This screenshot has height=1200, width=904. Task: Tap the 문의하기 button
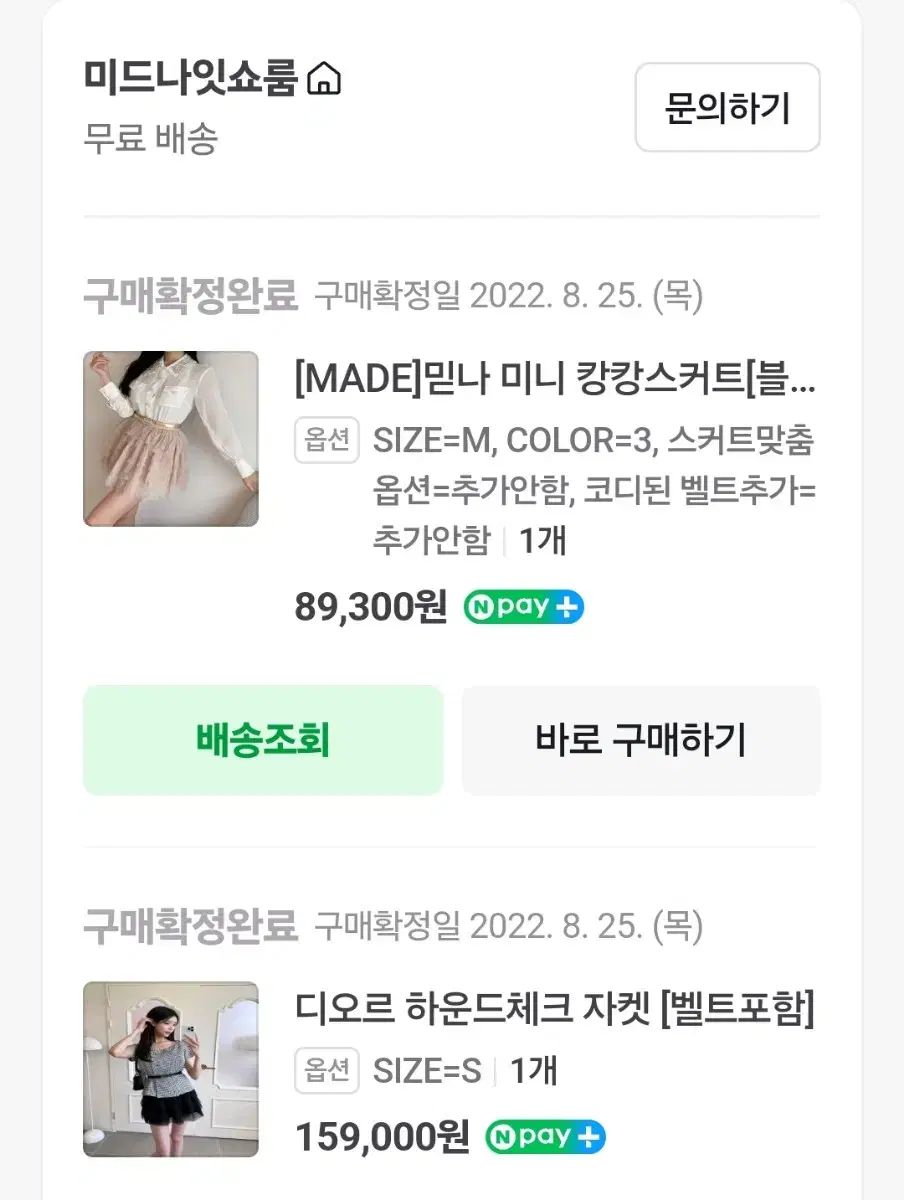[x=727, y=108]
